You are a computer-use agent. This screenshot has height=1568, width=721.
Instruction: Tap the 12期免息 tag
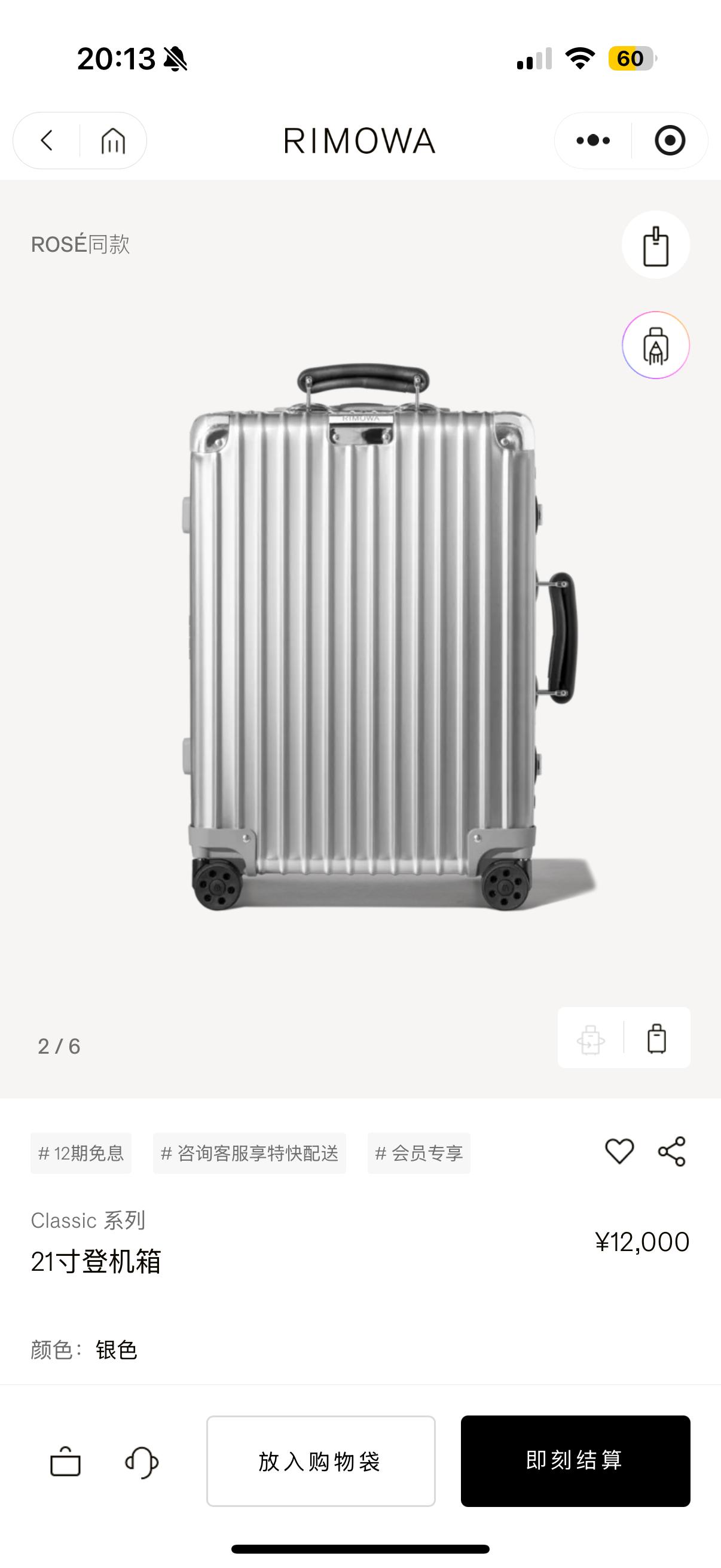(81, 1153)
